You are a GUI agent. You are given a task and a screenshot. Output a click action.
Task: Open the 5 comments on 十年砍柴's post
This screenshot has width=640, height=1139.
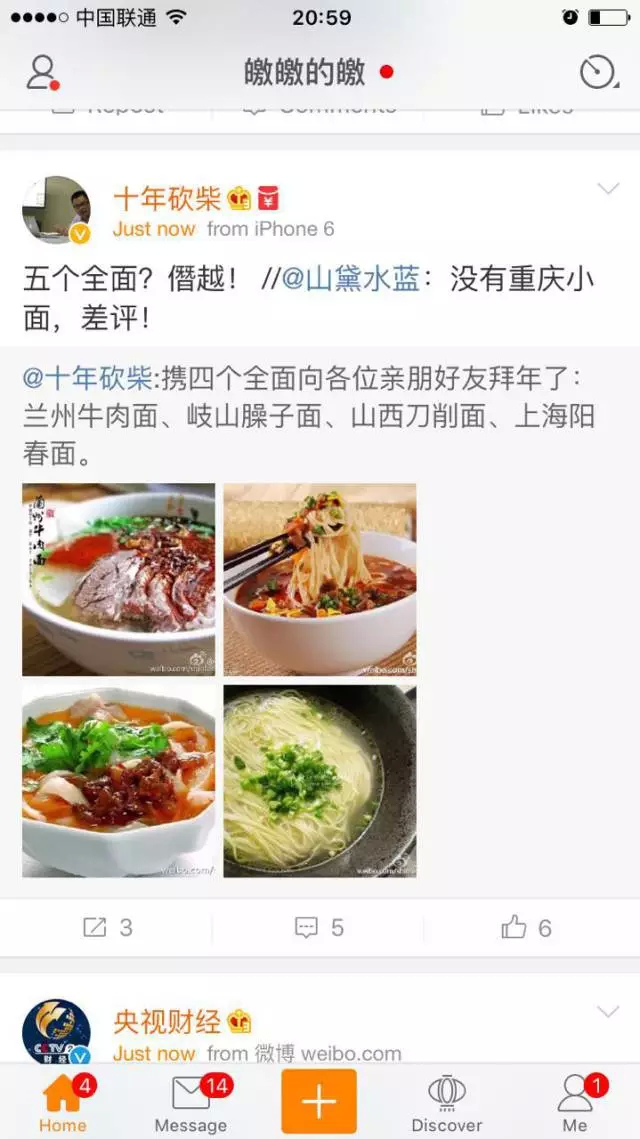pyautogui.click(x=319, y=928)
